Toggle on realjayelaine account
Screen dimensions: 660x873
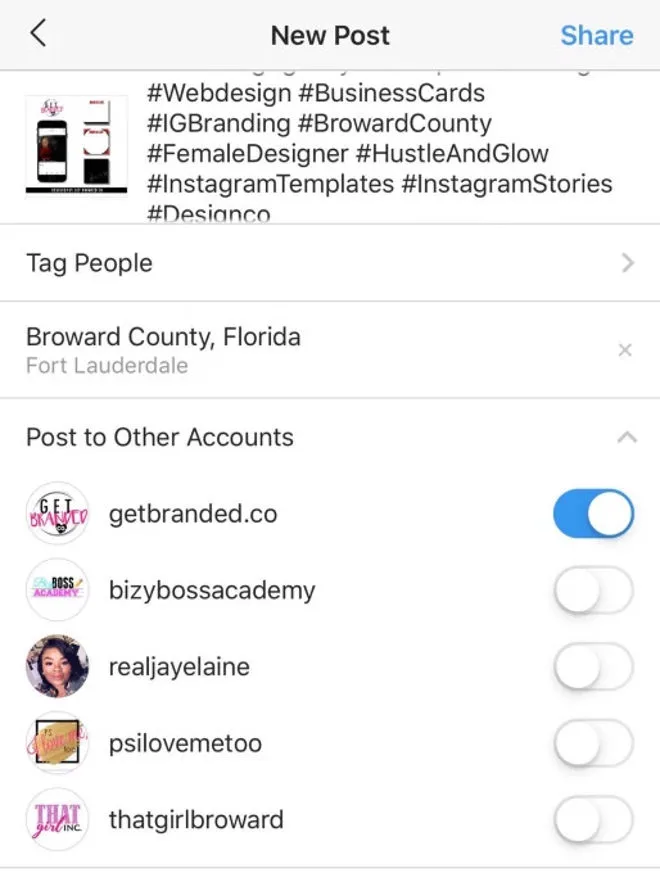tap(593, 667)
